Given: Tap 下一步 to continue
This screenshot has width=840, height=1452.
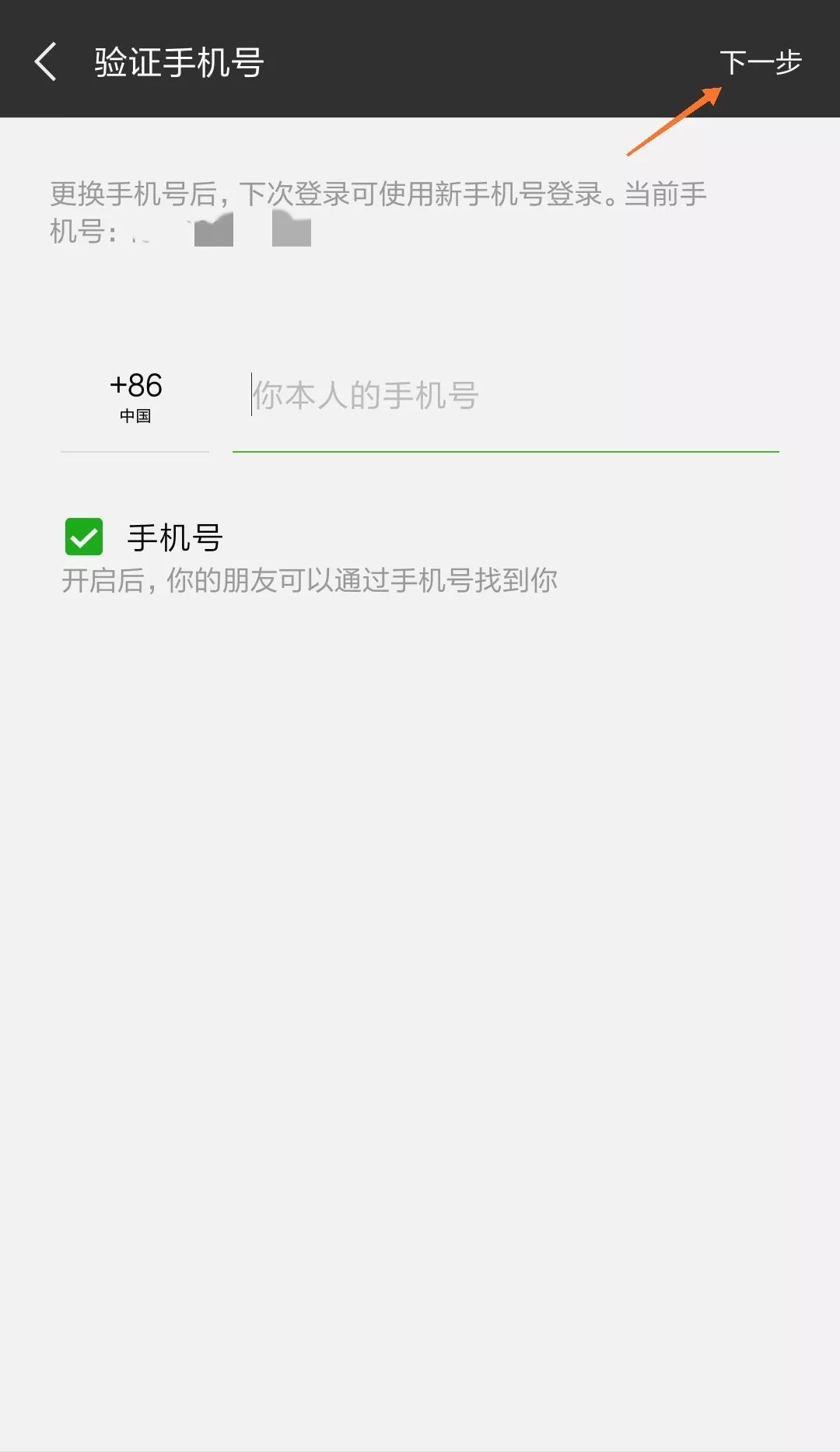Looking at the screenshot, I should 759,61.
